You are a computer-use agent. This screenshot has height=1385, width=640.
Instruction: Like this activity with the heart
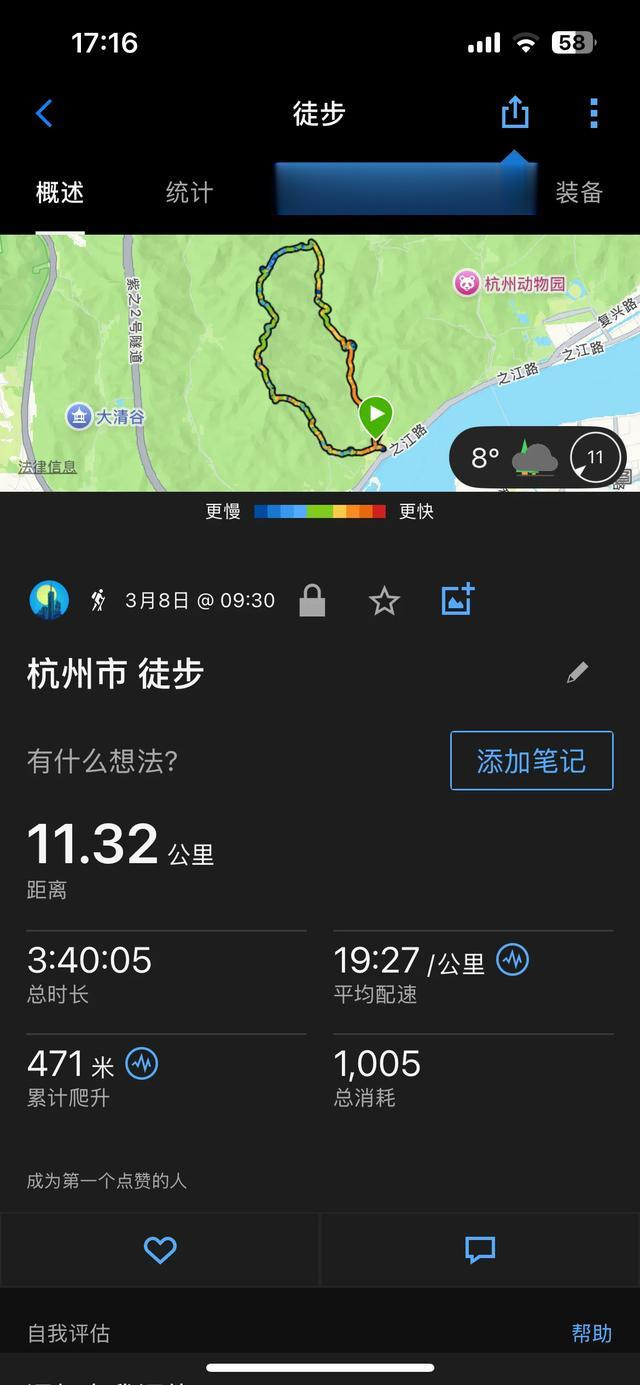pyautogui.click(x=160, y=1249)
